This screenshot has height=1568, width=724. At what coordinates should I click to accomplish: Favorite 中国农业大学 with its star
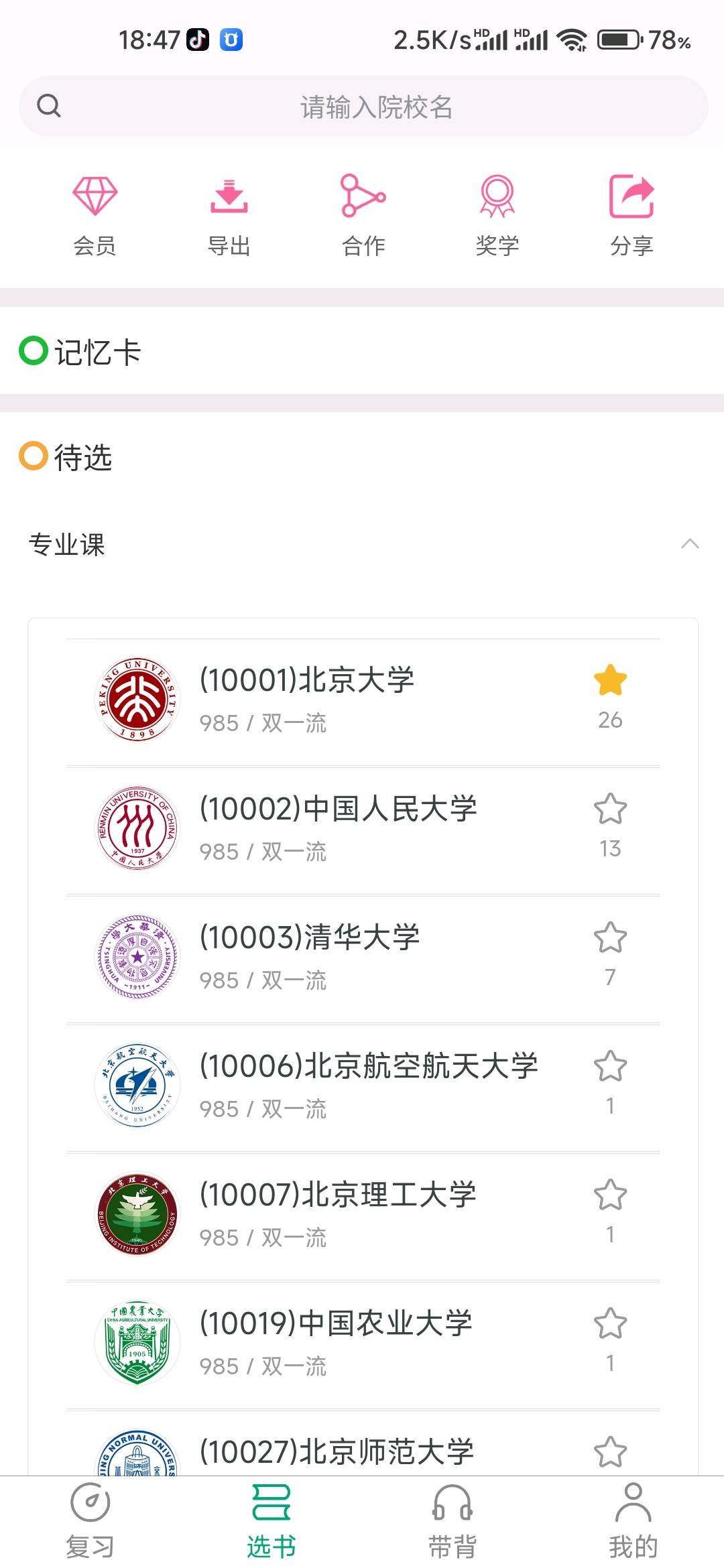click(610, 1324)
